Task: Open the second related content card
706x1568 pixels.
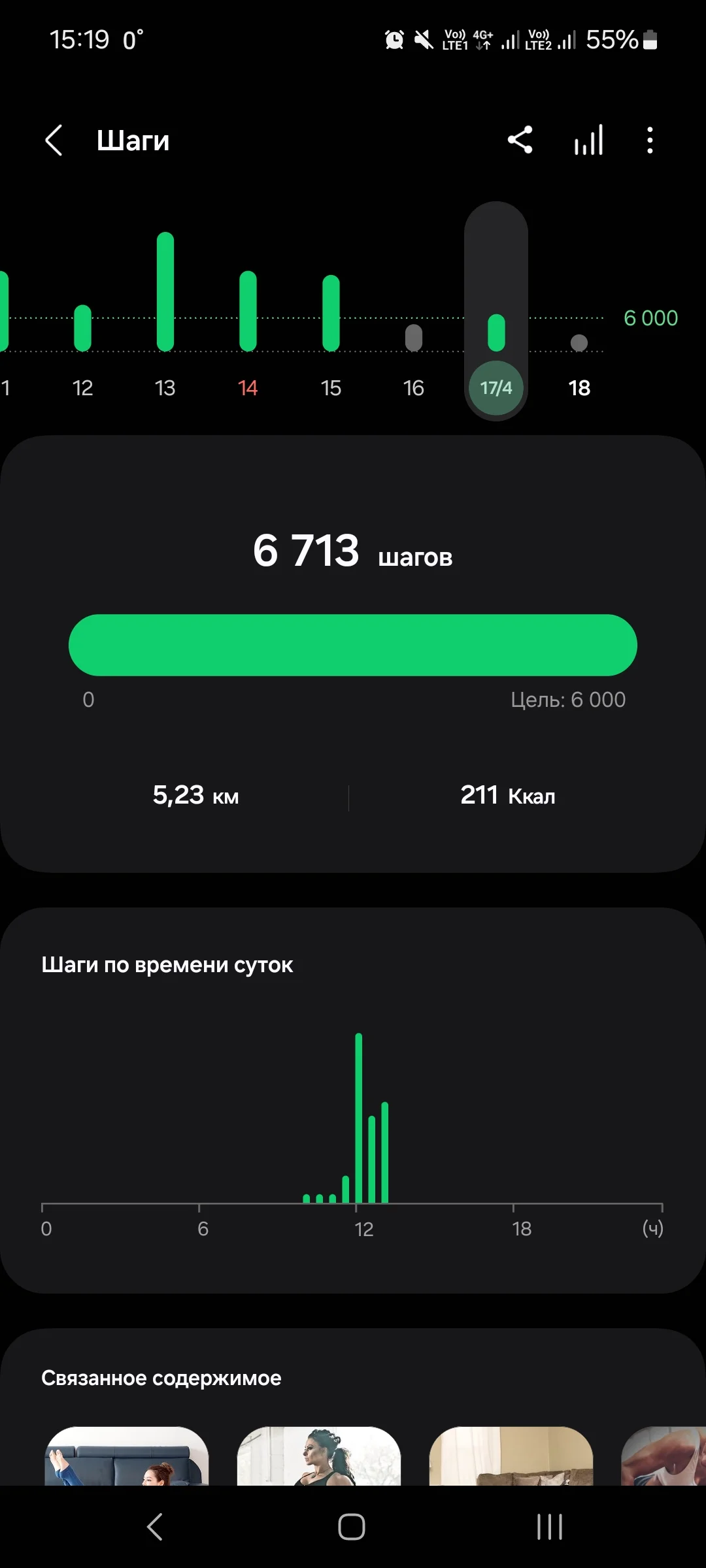Action: pos(319,1456)
